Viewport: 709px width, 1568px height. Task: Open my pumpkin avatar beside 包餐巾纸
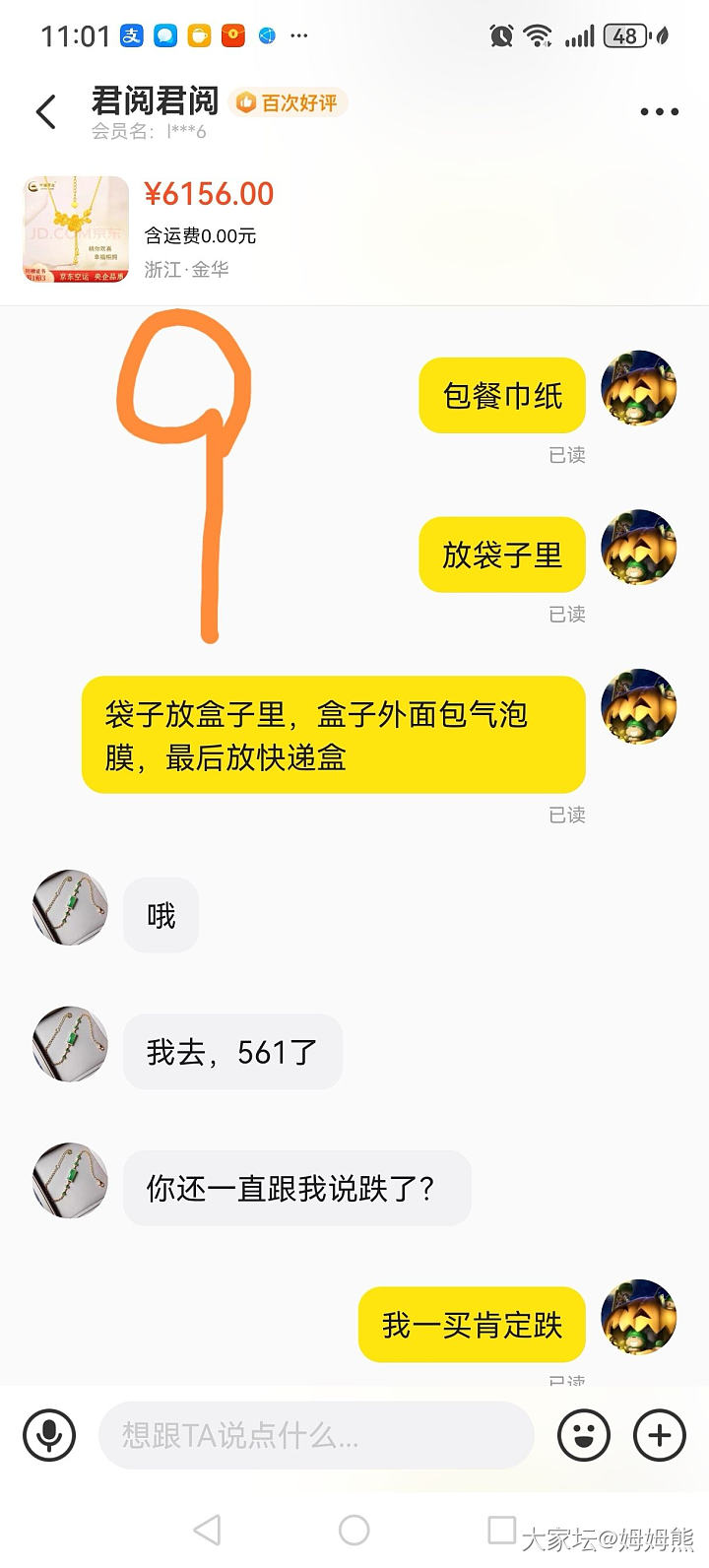point(639,387)
